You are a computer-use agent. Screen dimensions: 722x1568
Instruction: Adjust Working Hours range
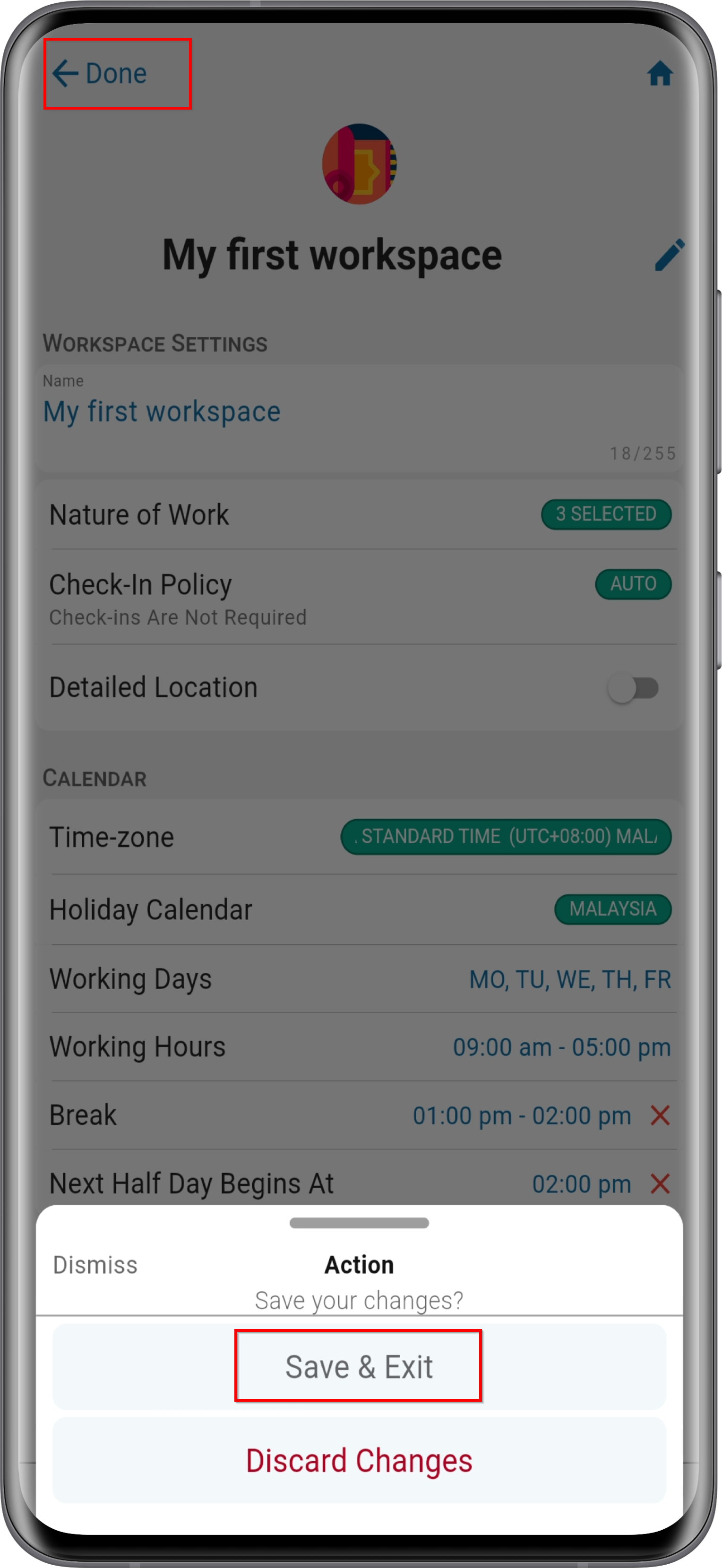coord(359,1047)
